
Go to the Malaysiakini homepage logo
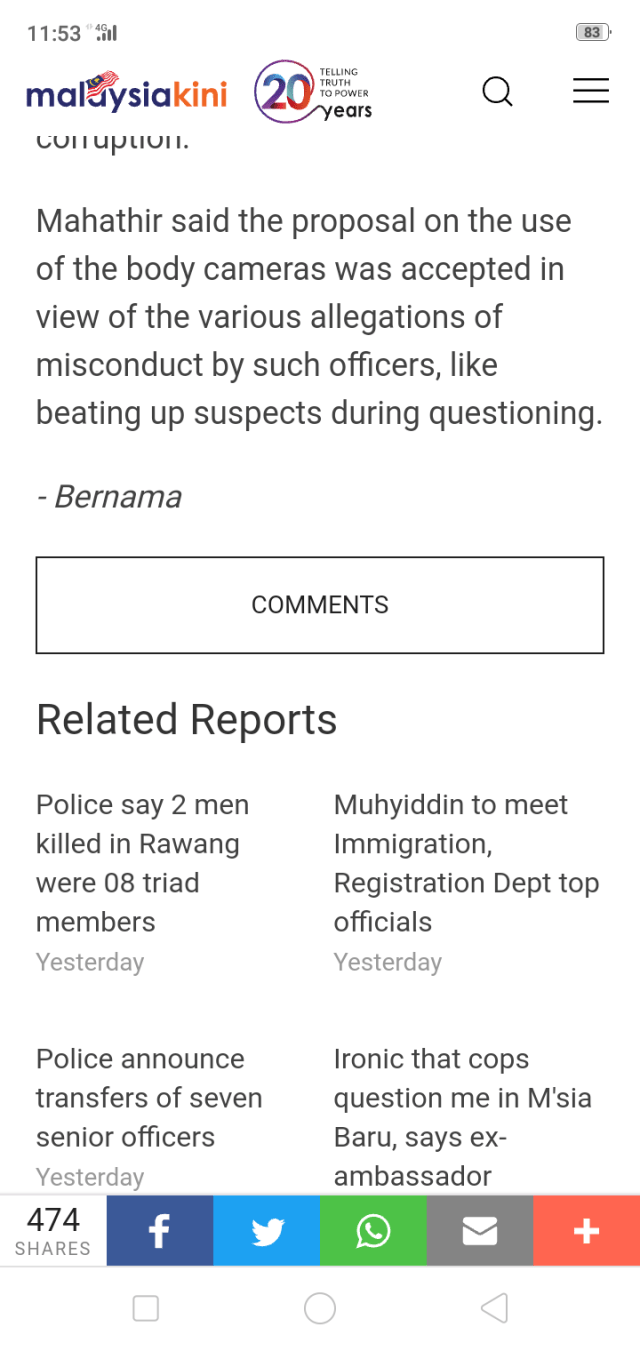pyautogui.click(x=127, y=93)
